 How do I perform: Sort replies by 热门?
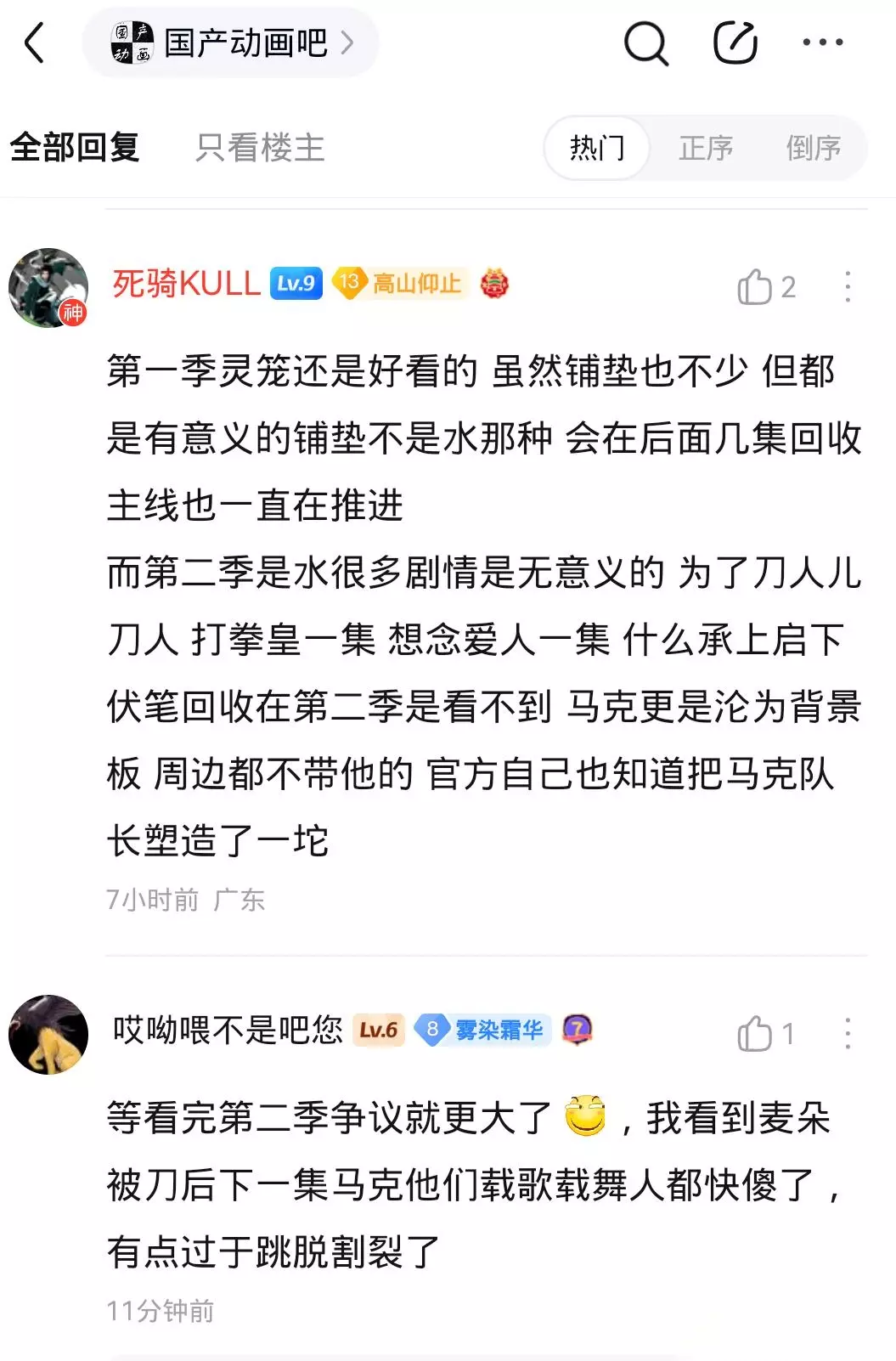597,148
